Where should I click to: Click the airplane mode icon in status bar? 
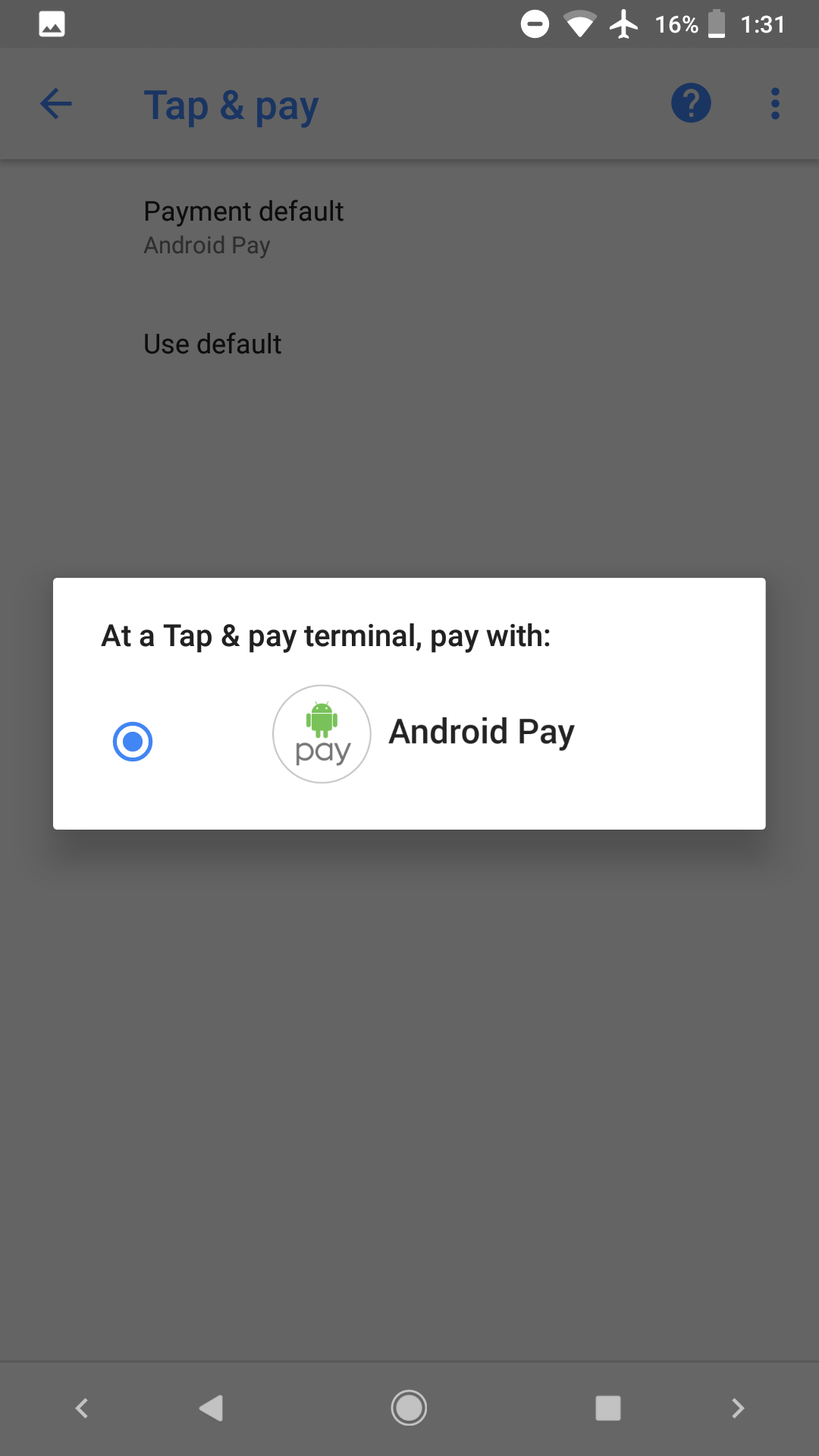pyautogui.click(x=623, y=24)
